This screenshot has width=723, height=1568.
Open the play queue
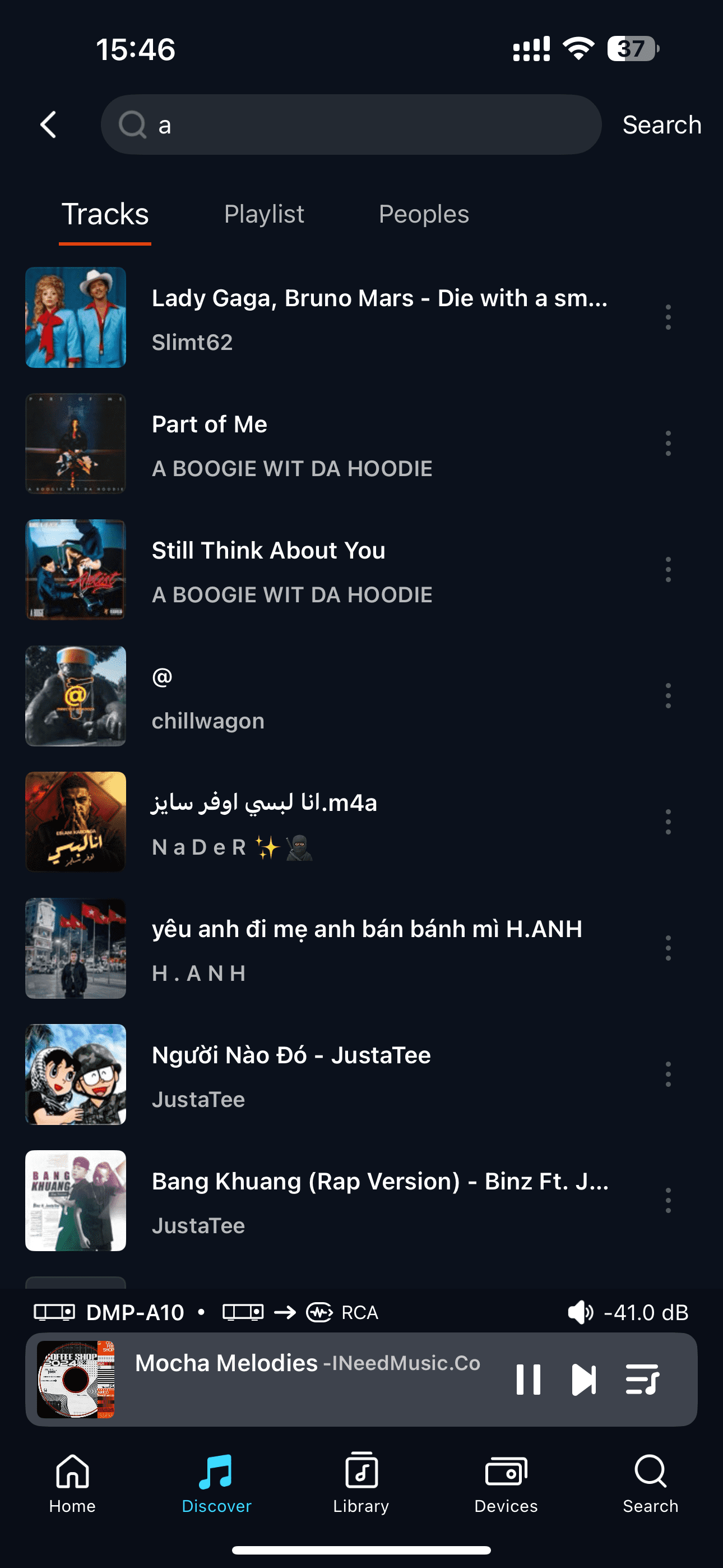click(642, 1380)
